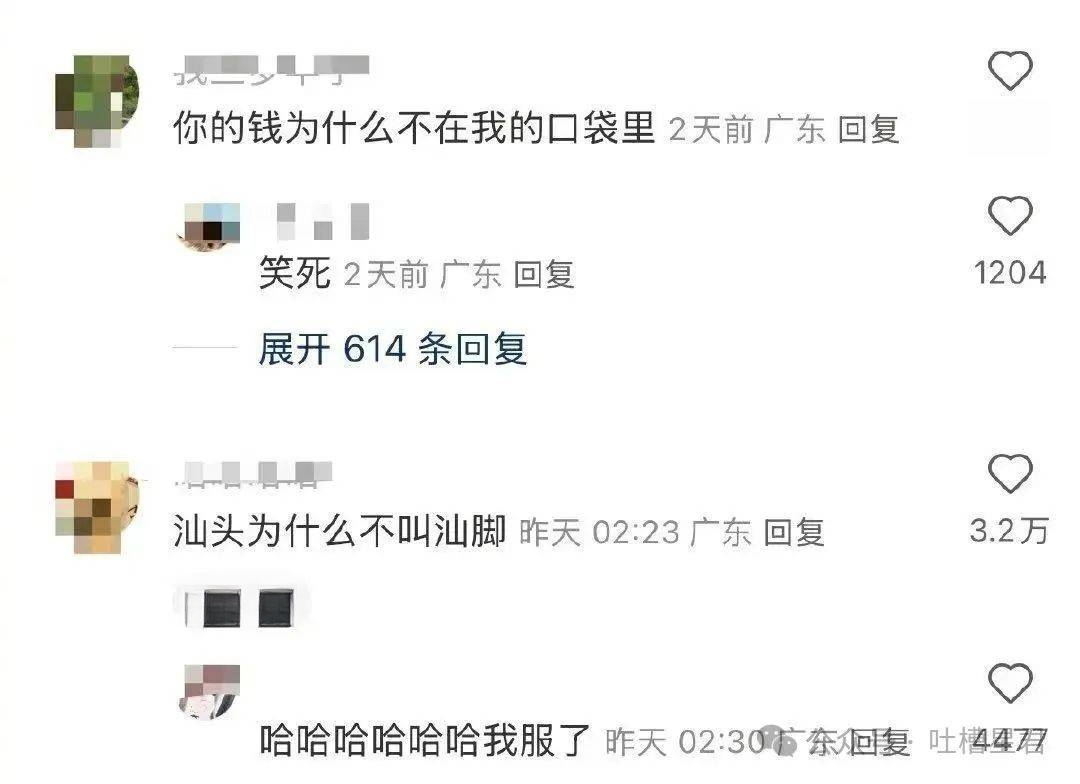Like the comment 汕头为什么不叫汕脚
This screenshot has height=784, width=1080.
point(1009,473)
